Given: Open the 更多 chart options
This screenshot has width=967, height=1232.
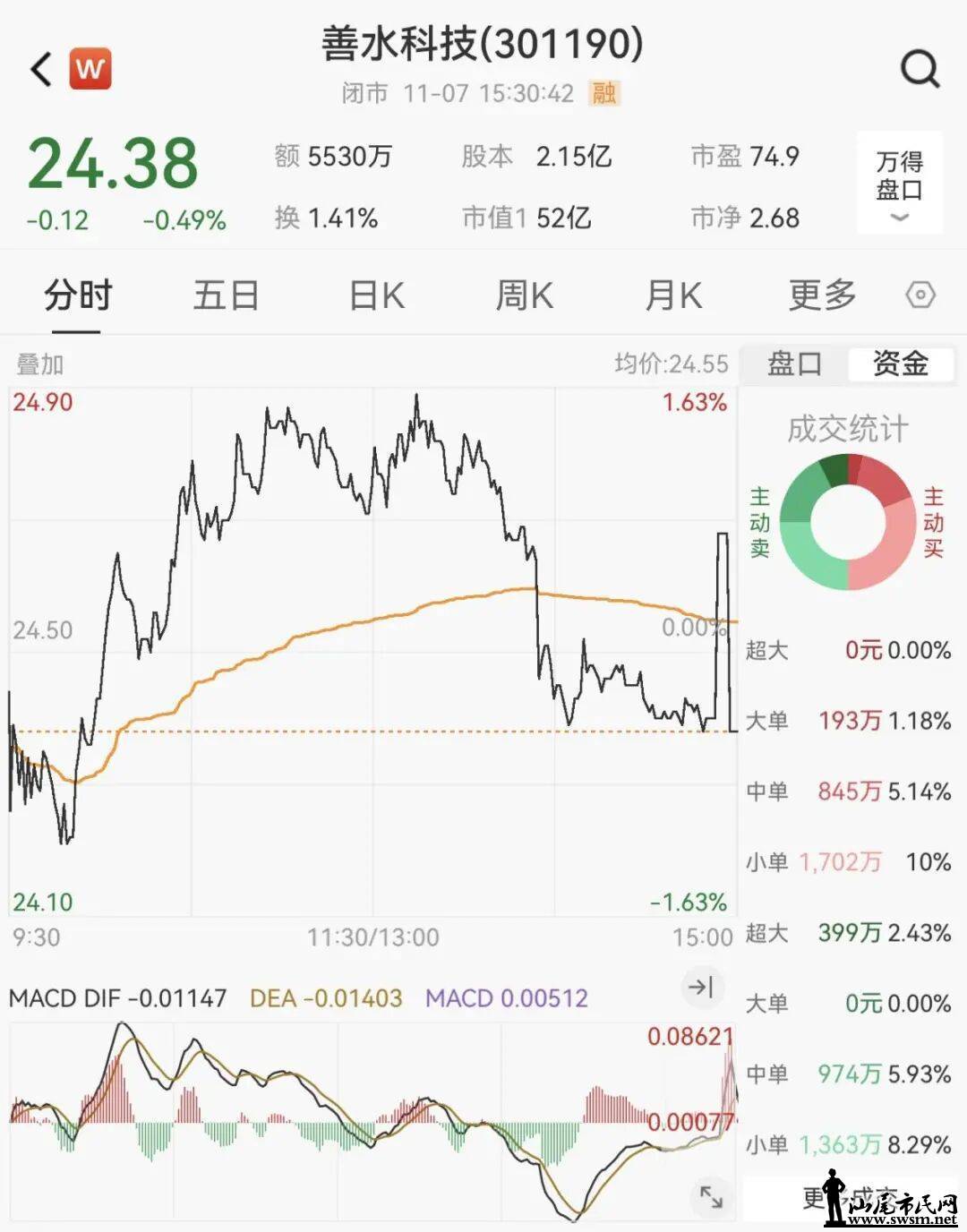Looking at the screenshot, I should tap(822, 295).
